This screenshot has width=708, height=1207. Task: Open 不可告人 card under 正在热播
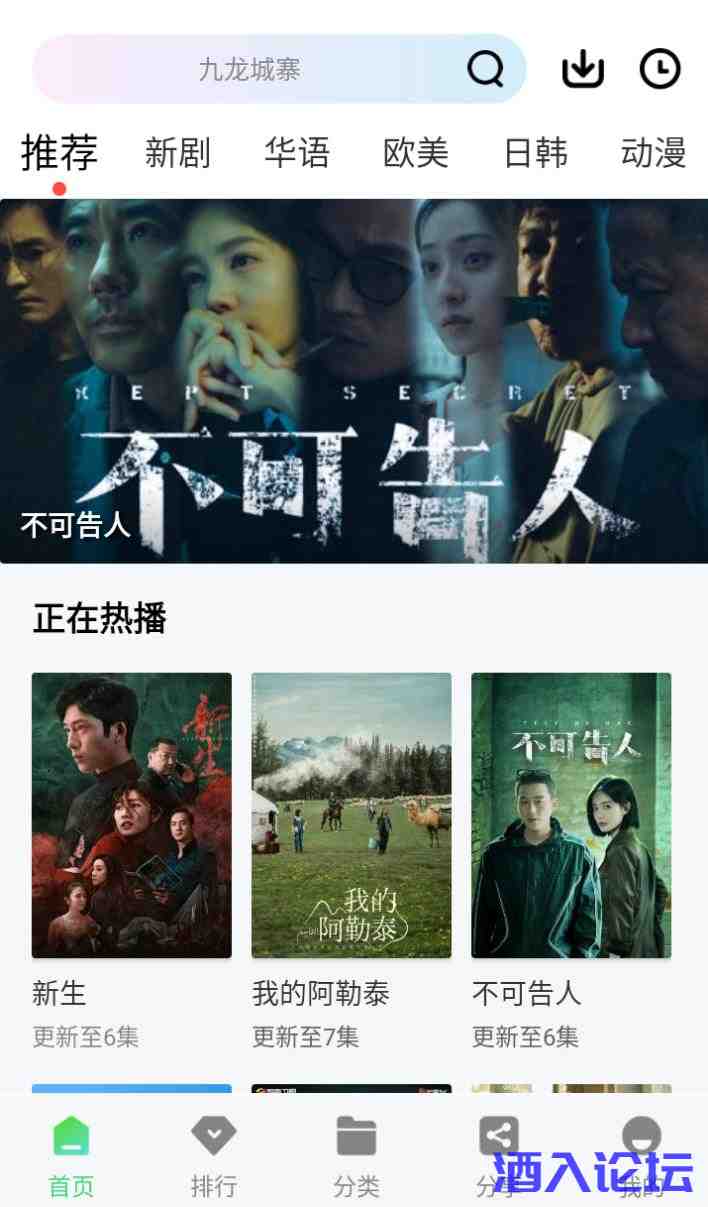(571, 815)
